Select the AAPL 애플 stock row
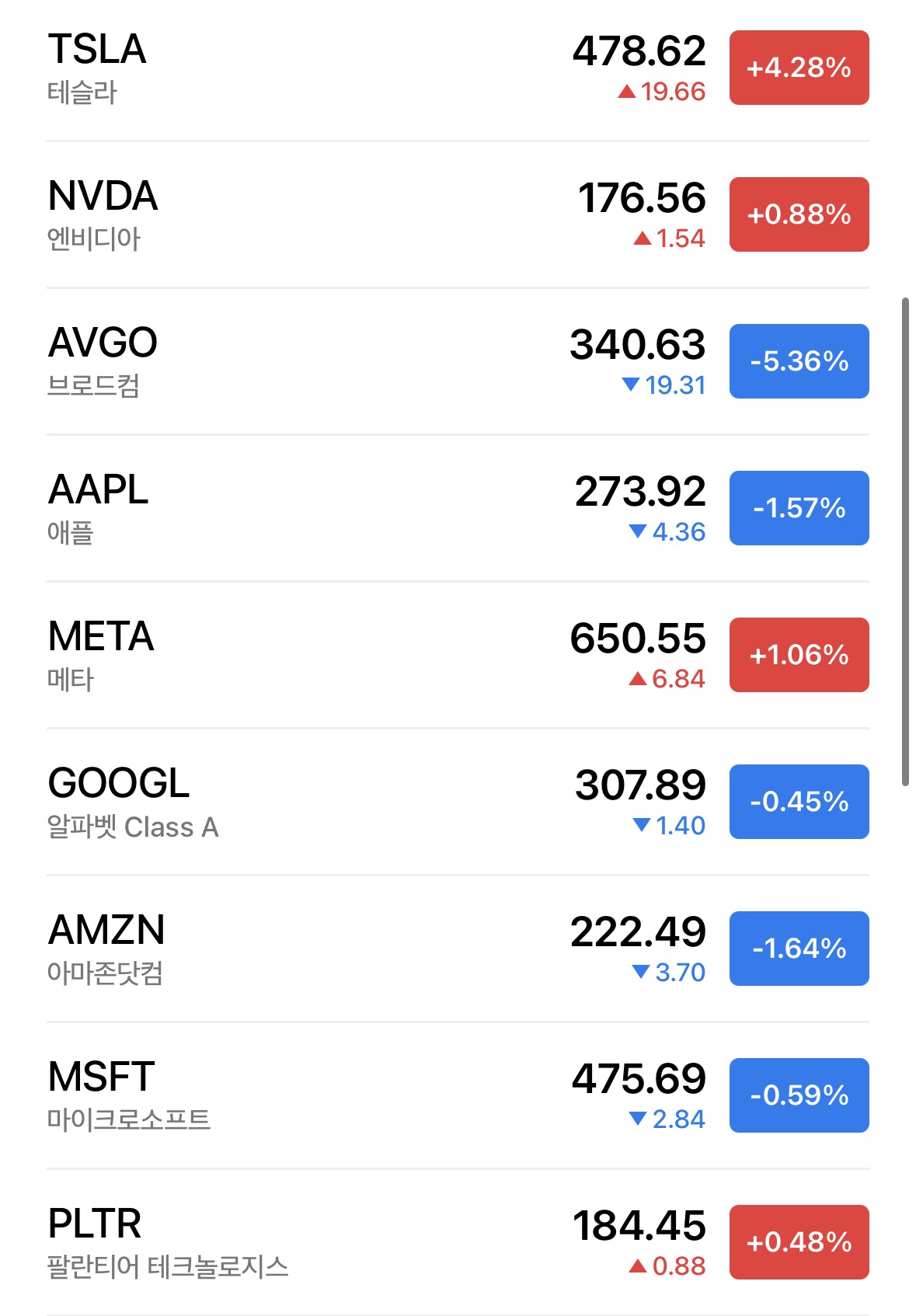916x1316 pixels. [x=311, y=509]
